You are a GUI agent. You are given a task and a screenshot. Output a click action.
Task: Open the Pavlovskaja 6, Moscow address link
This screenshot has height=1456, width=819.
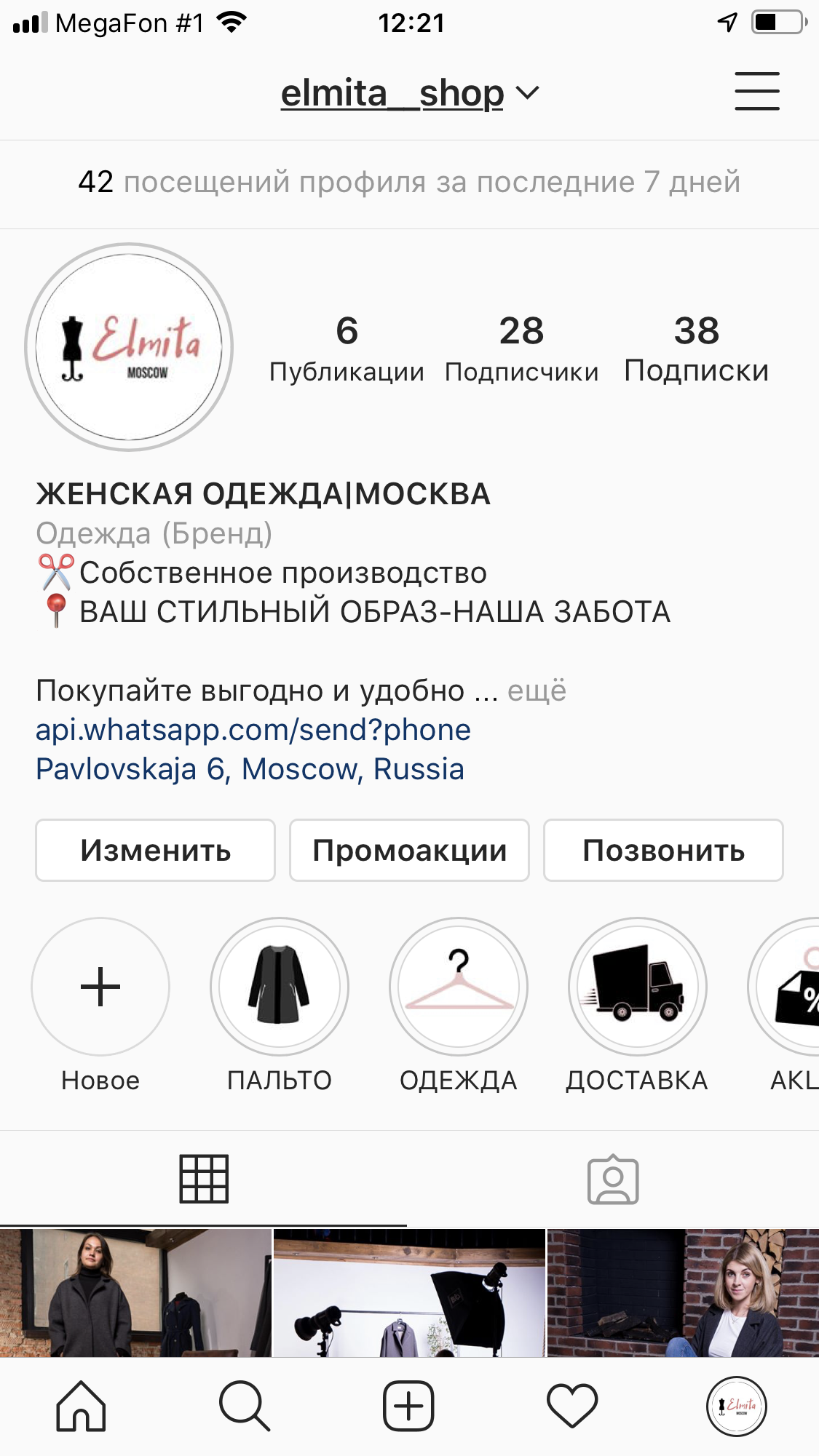coord(250,769)
